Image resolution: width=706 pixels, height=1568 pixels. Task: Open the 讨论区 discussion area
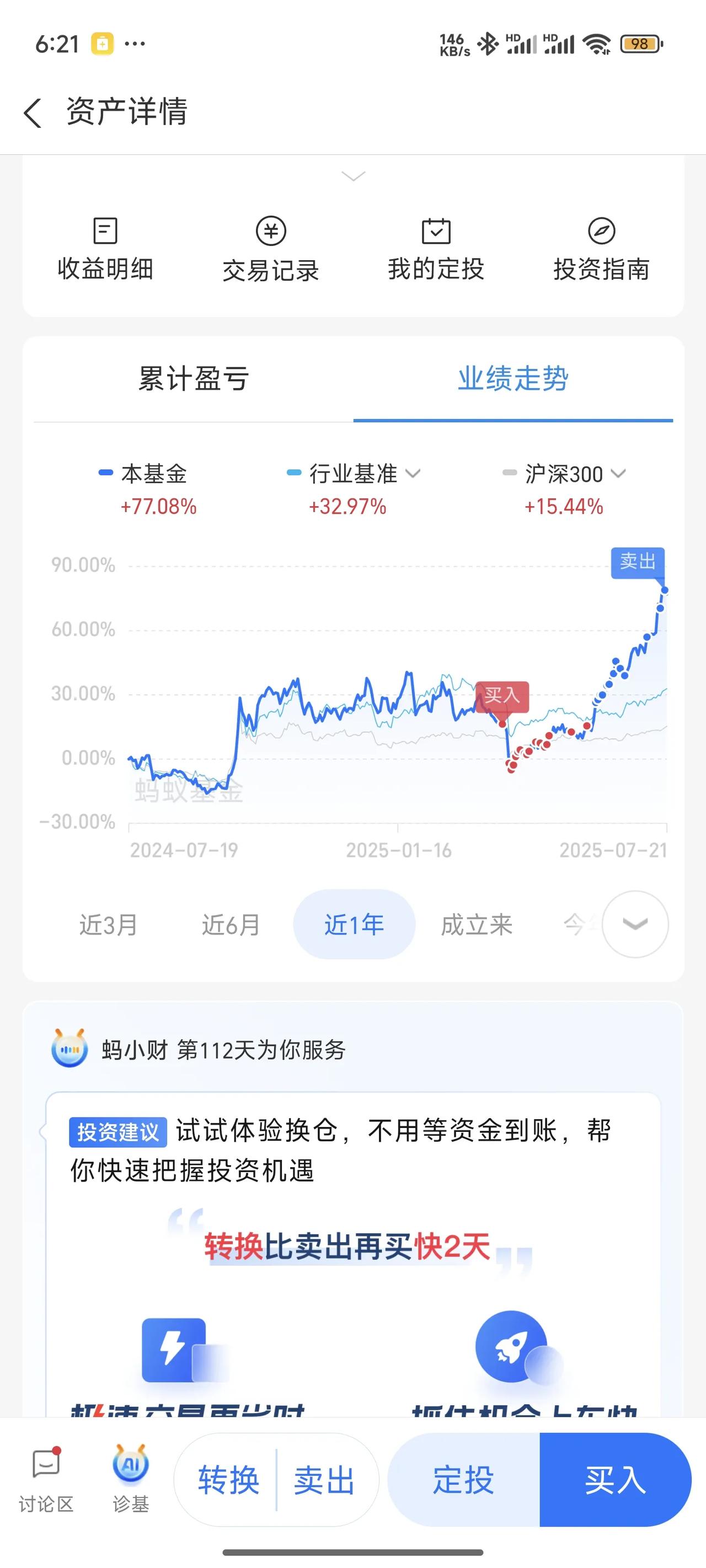click(x=46, y=1479)
